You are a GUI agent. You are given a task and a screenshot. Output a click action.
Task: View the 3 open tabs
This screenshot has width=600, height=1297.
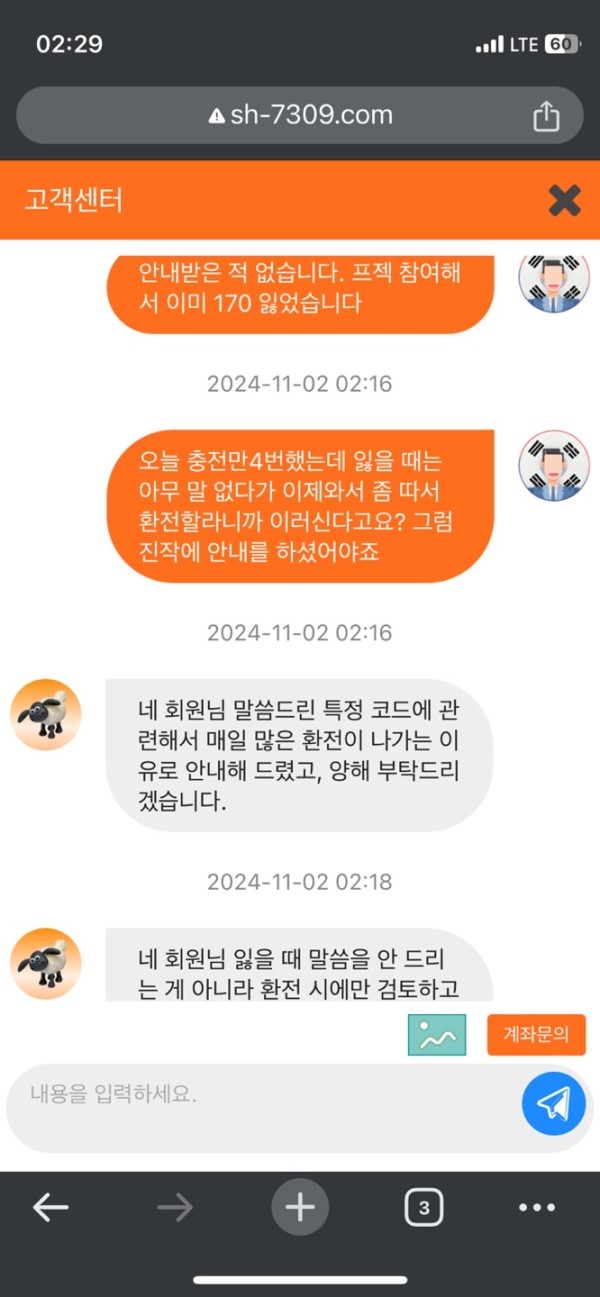[424, 1208]
